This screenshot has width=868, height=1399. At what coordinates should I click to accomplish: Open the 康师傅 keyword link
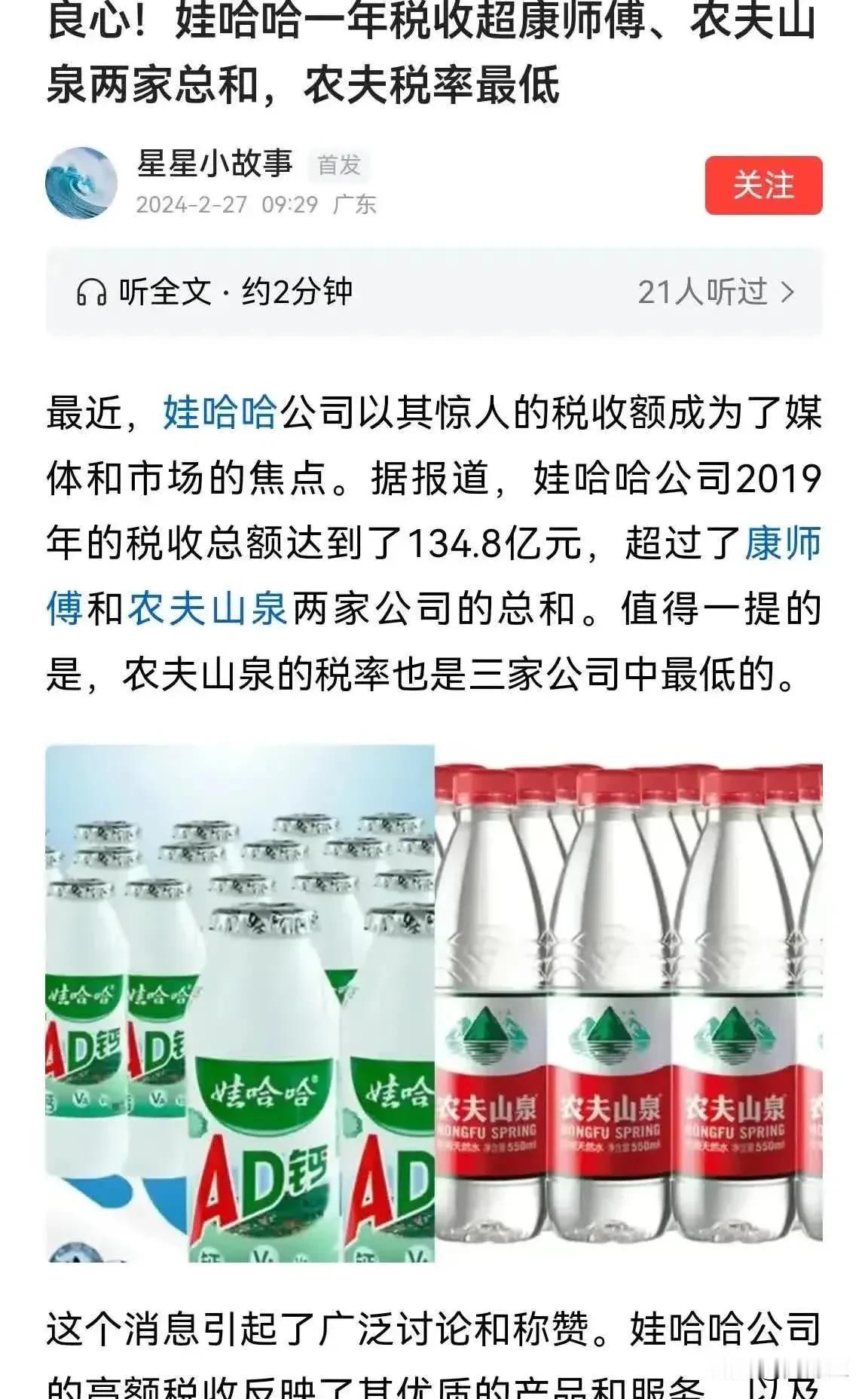tap(782, 543)
